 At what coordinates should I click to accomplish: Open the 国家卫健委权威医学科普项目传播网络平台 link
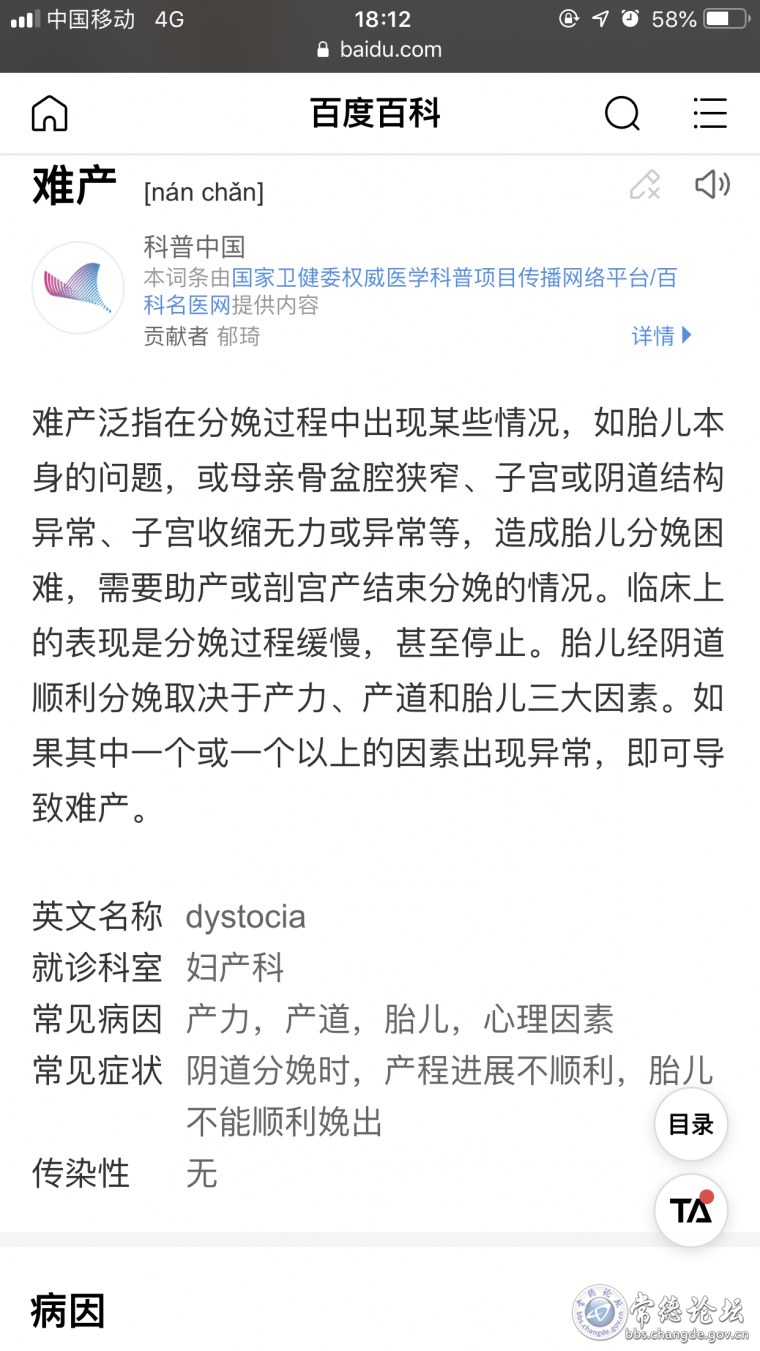pyautogui.click(x=440, y=278)
